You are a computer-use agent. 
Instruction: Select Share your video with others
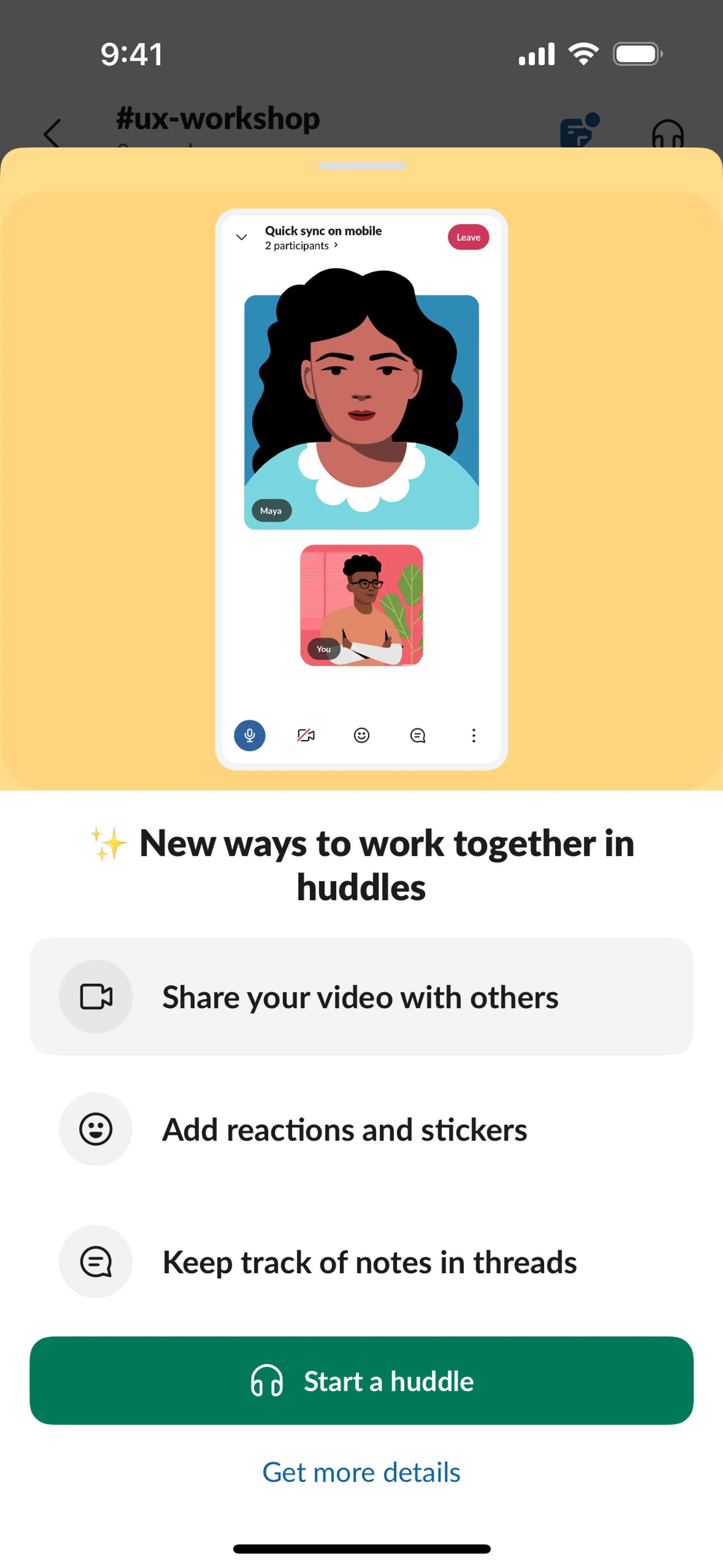point(361,996)
